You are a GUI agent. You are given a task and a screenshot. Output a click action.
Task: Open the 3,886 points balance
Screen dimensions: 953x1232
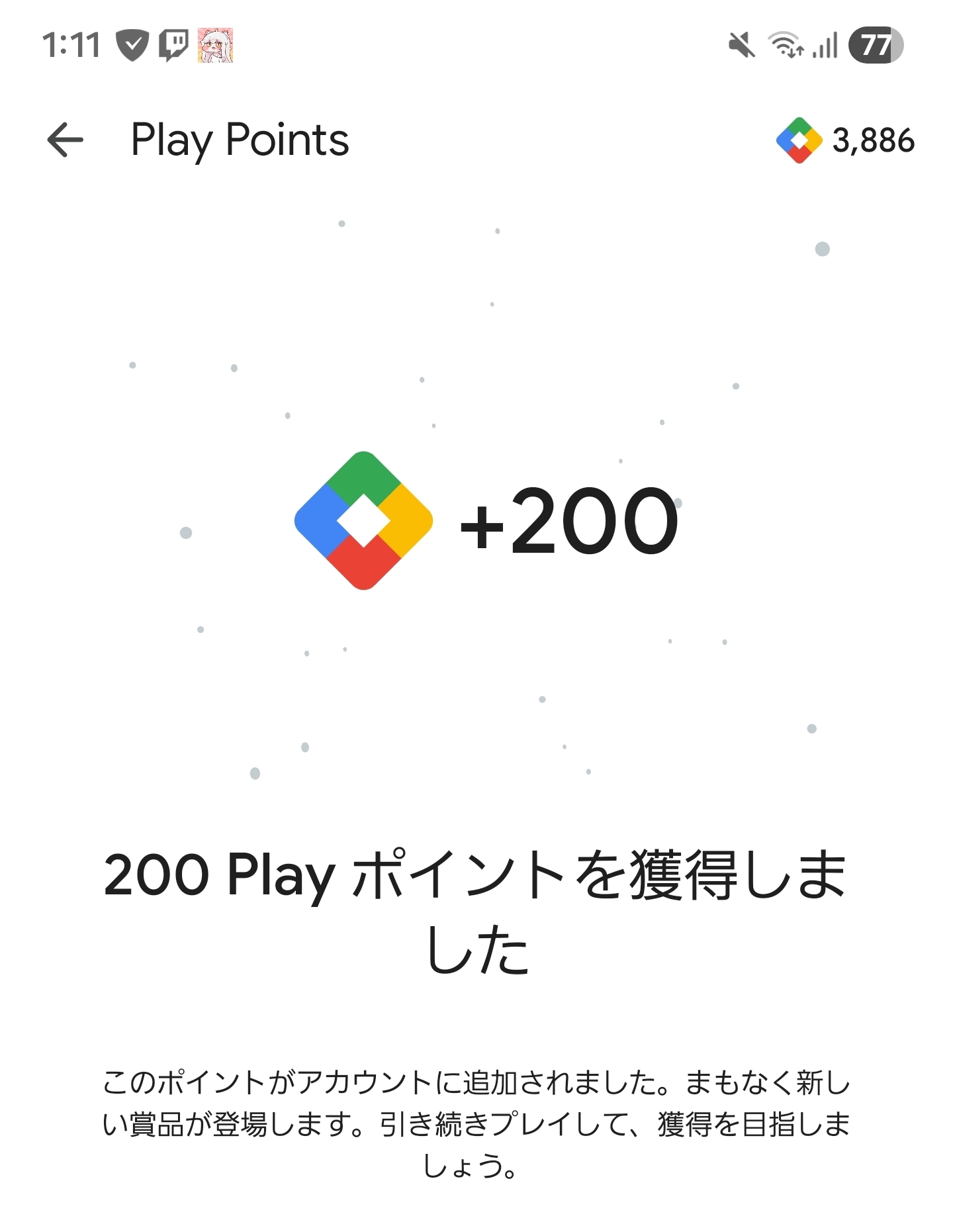(846, 140)
